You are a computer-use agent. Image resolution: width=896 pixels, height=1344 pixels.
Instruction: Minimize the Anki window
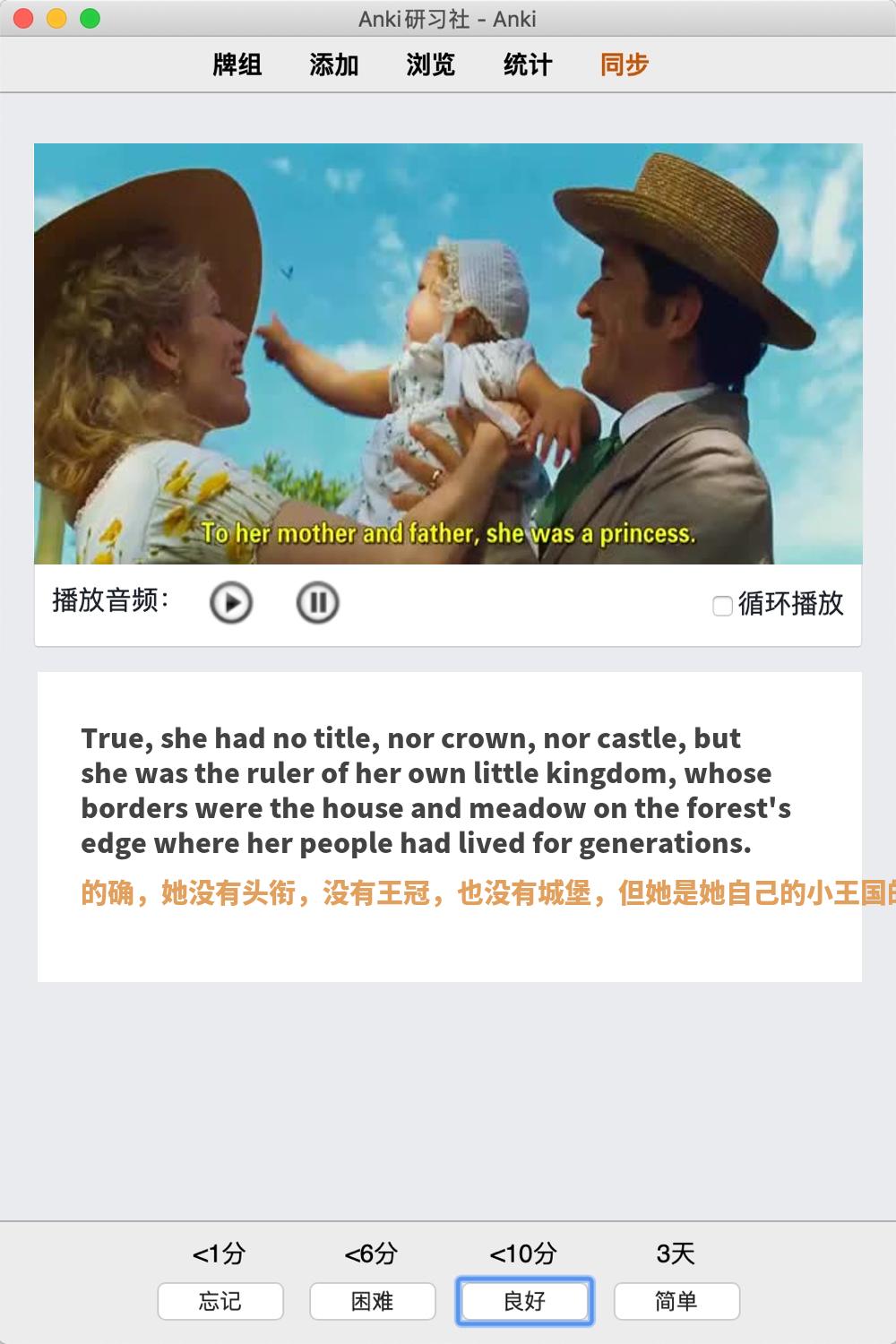[56, 19]
